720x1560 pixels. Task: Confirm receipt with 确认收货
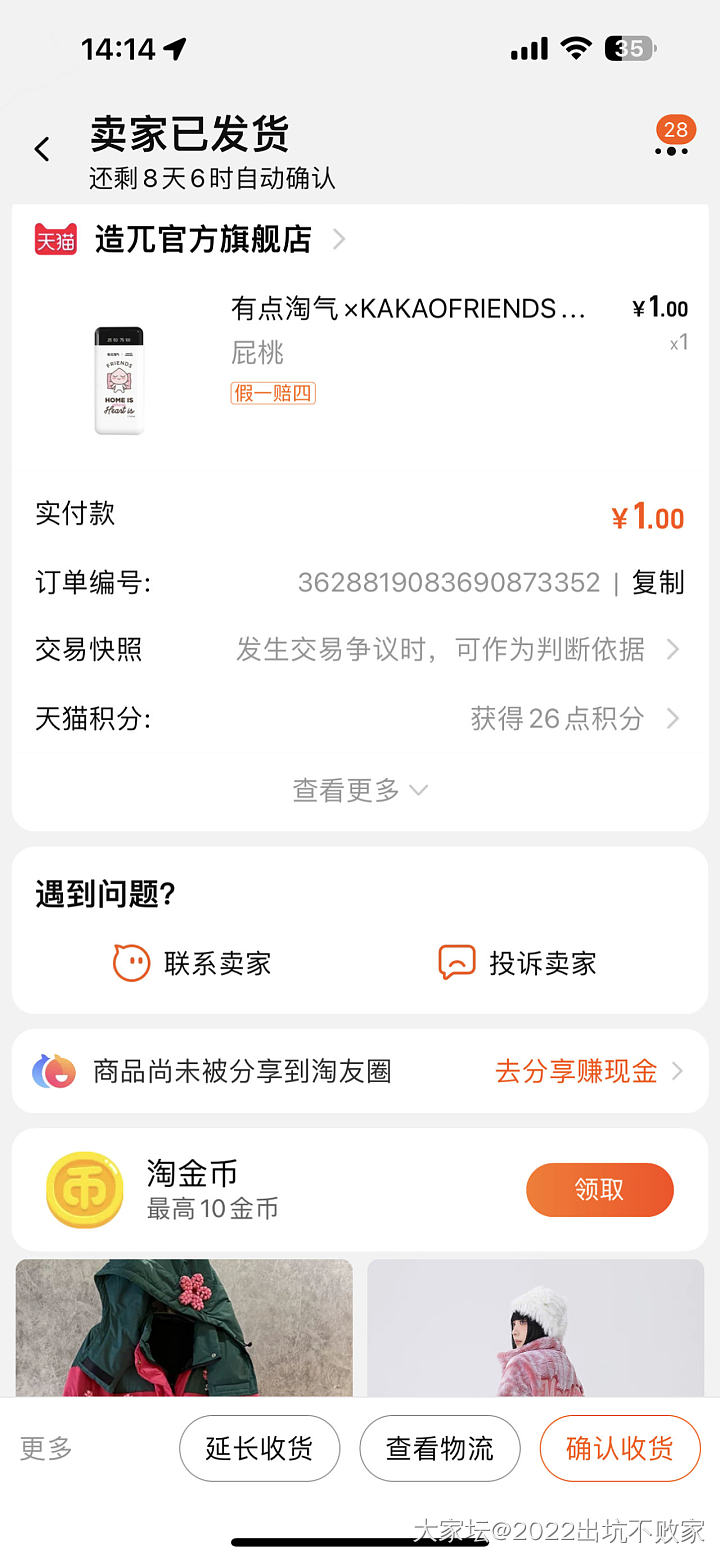(x=619, y=1448)
